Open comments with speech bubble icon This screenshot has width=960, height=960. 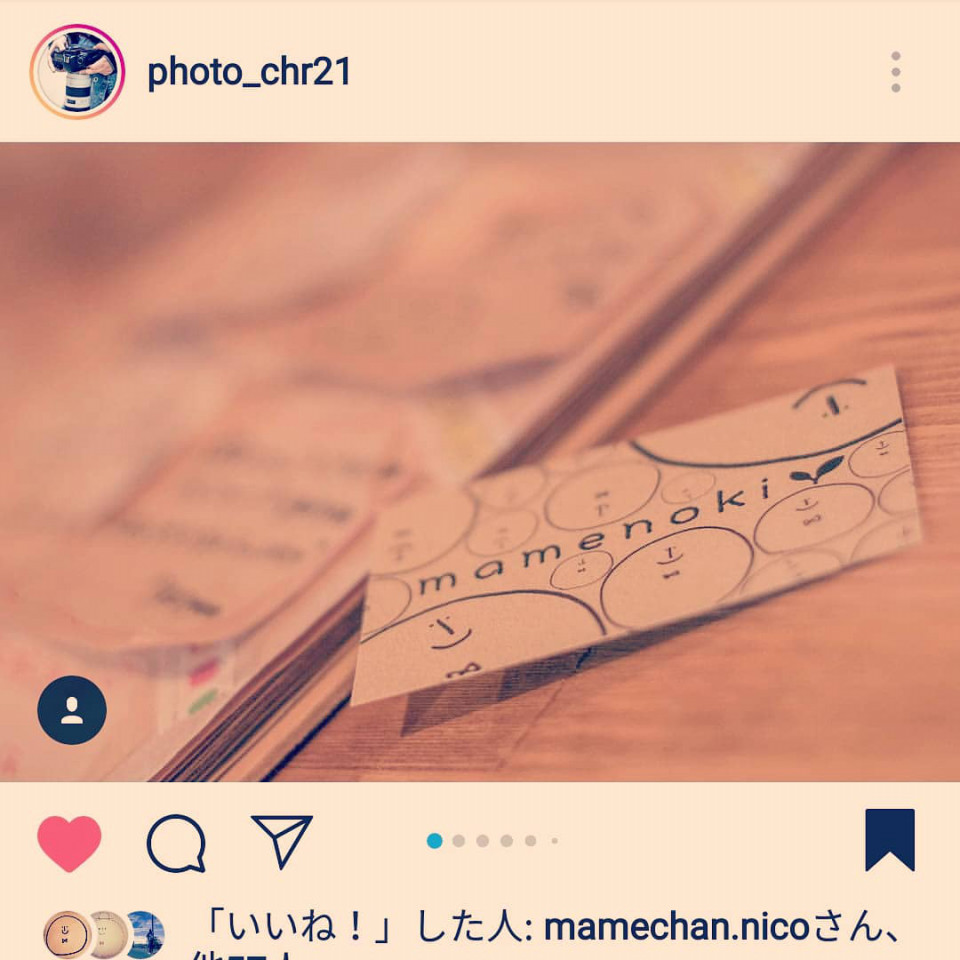tap(177, 842)
